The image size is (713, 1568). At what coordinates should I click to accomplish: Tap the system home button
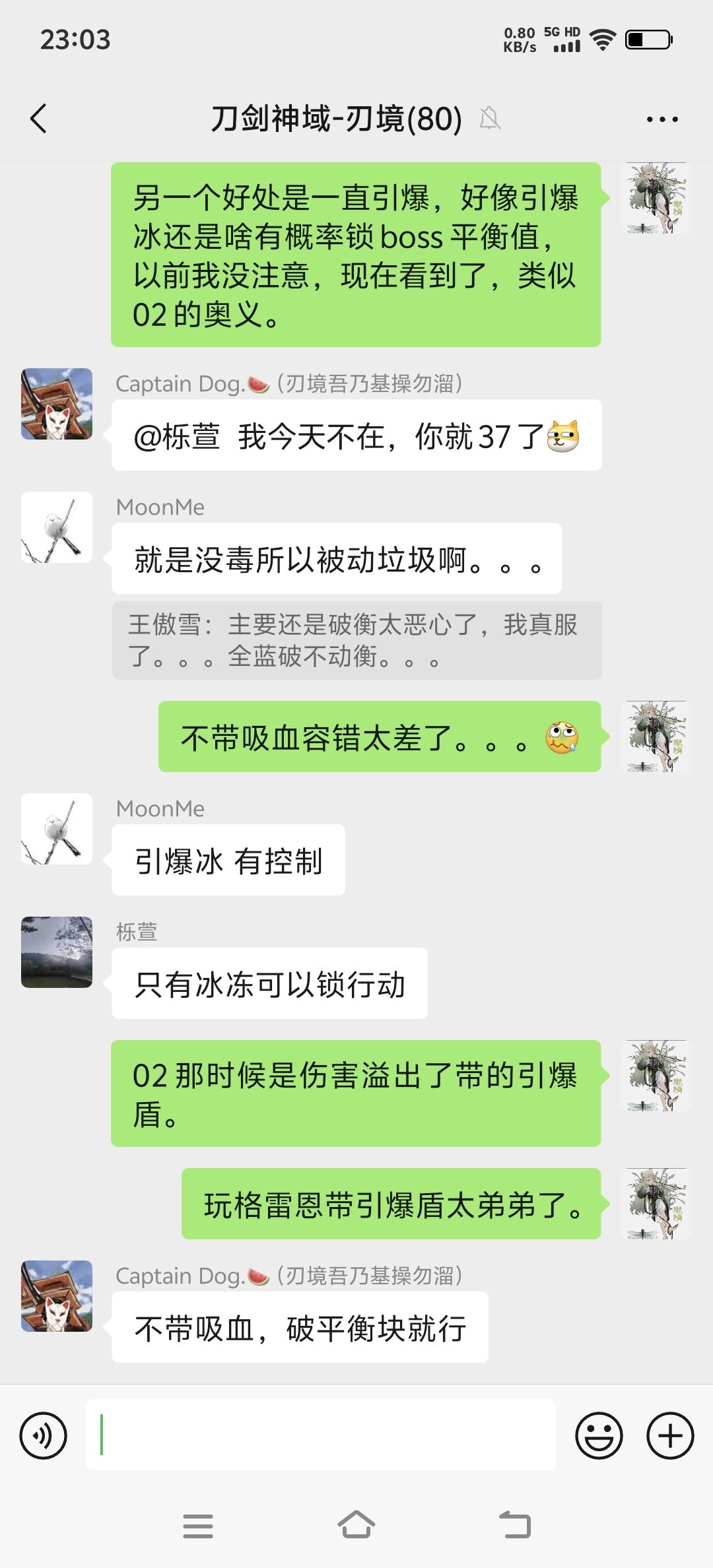(x=356, y=1525)
